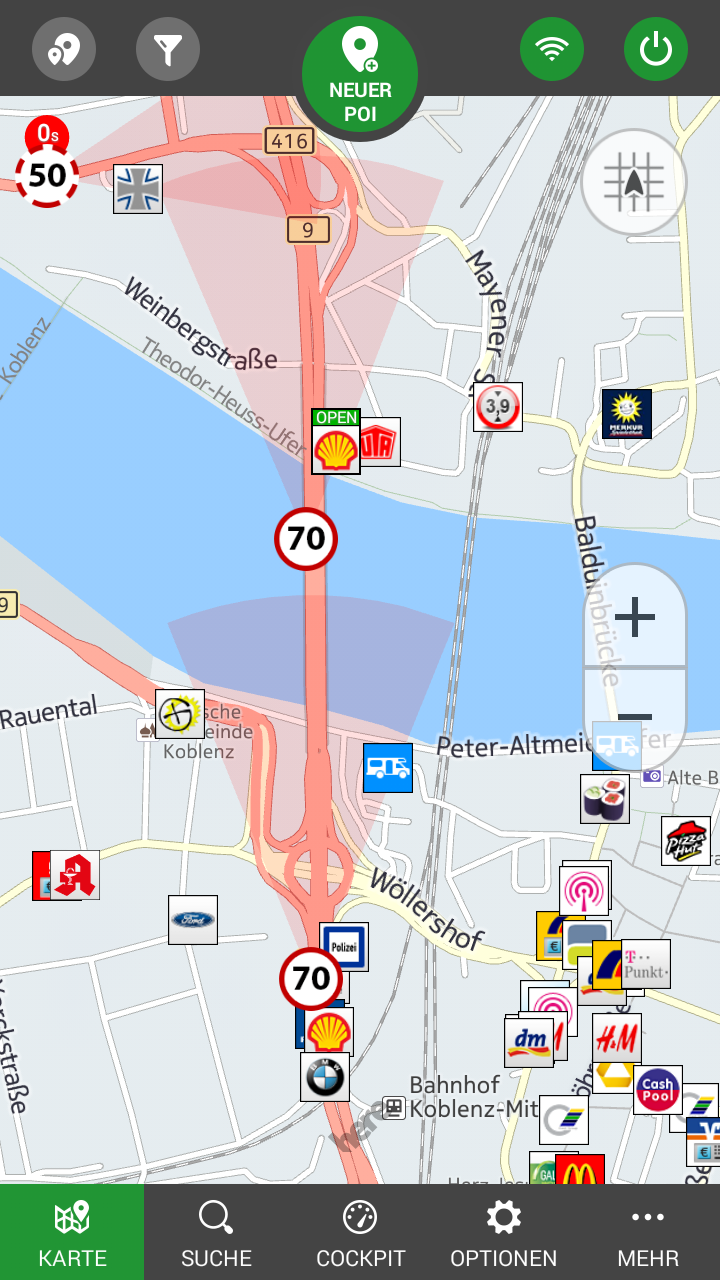Zoom out with the minus button

(x=635, y=716)
